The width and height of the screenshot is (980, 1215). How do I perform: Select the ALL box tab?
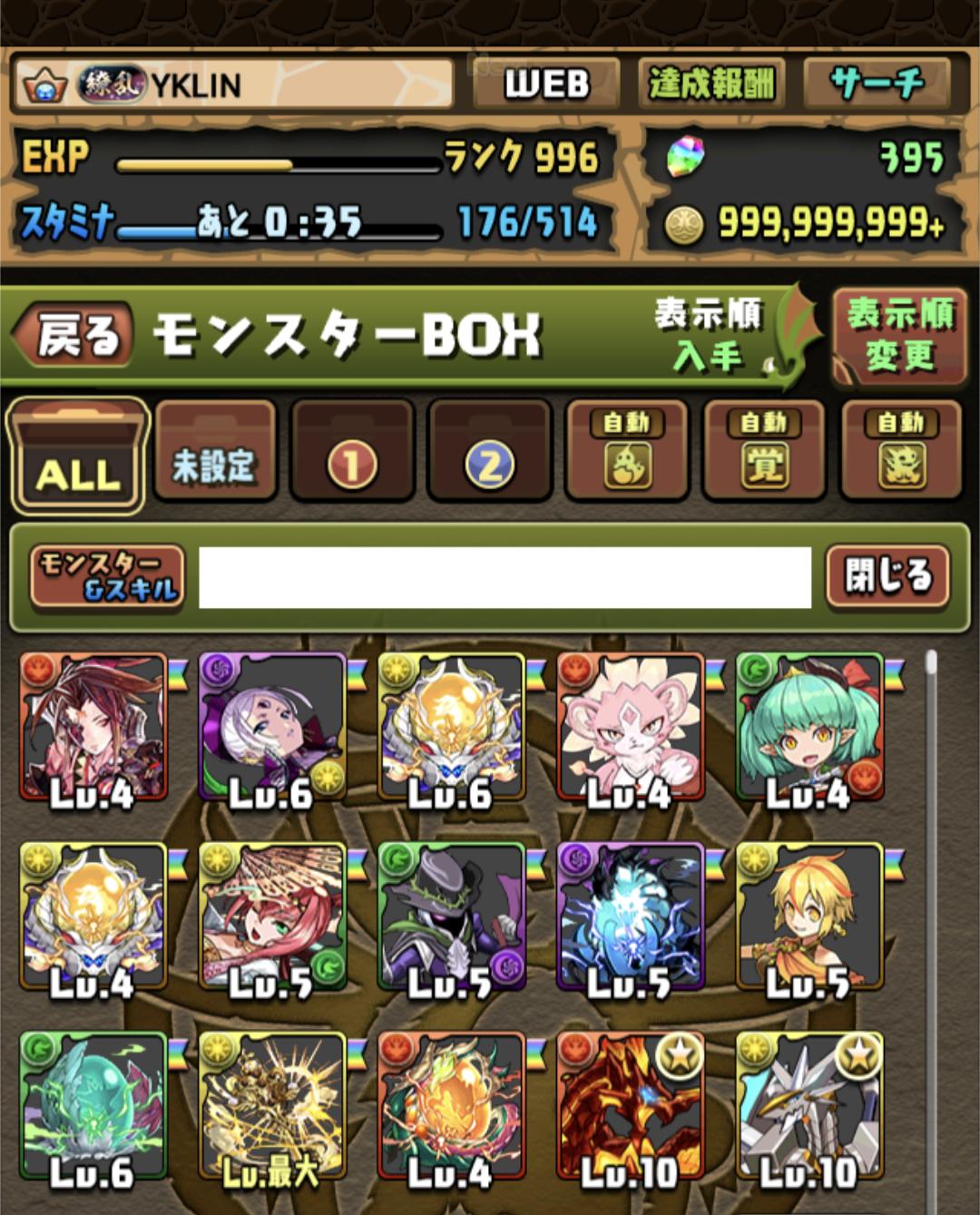(x=78, y=457)
